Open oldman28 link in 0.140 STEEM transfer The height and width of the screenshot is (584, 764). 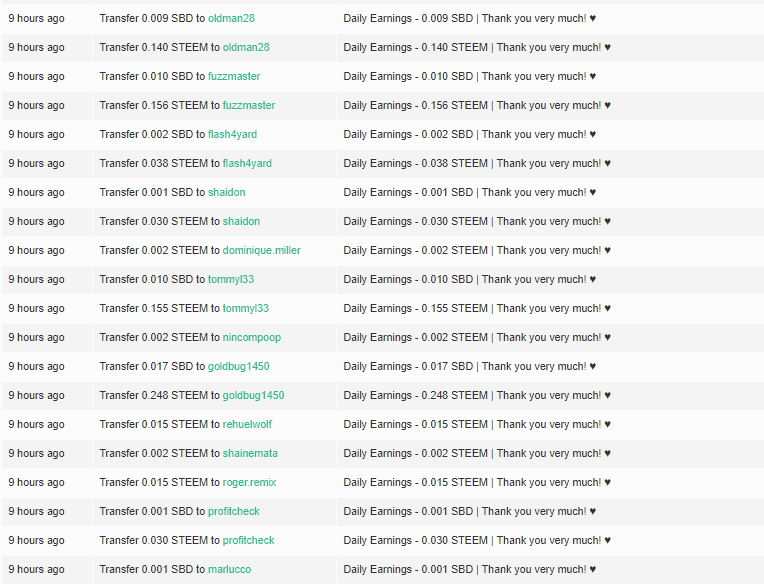point(246,47)
